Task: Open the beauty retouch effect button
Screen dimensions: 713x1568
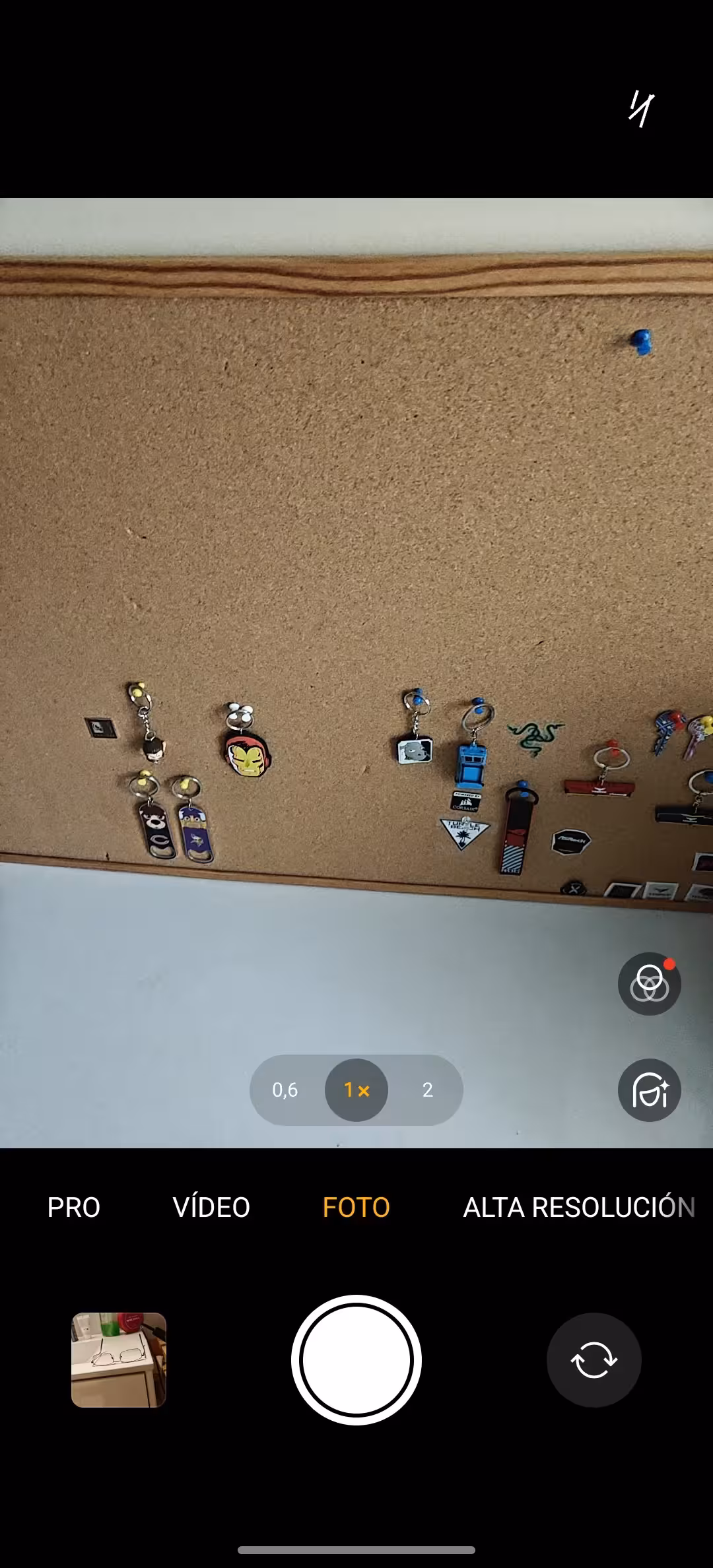Action: [x=650, y=1090]
